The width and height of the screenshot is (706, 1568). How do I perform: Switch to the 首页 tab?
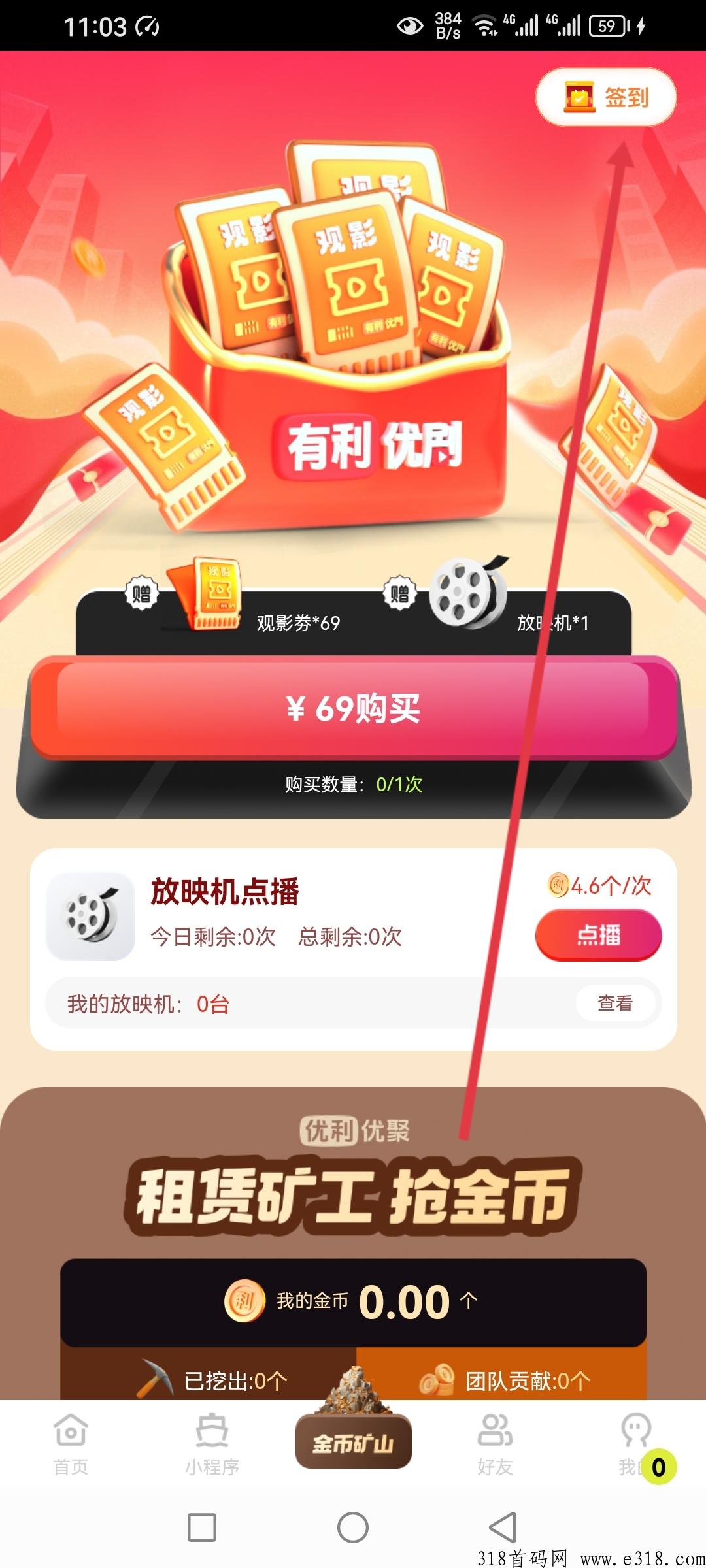click(71, 1445)
